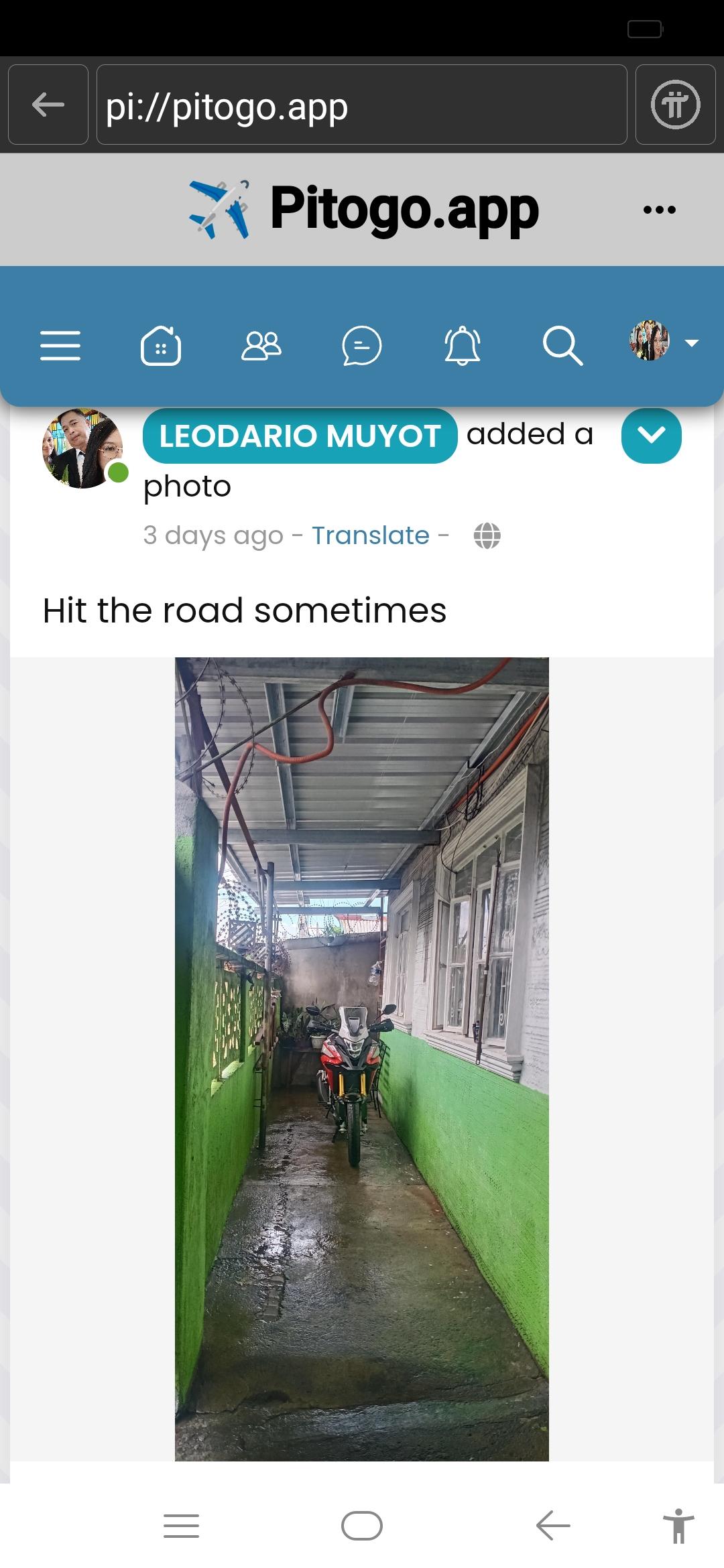Go back using the browser back arrow

click(48, 105)
